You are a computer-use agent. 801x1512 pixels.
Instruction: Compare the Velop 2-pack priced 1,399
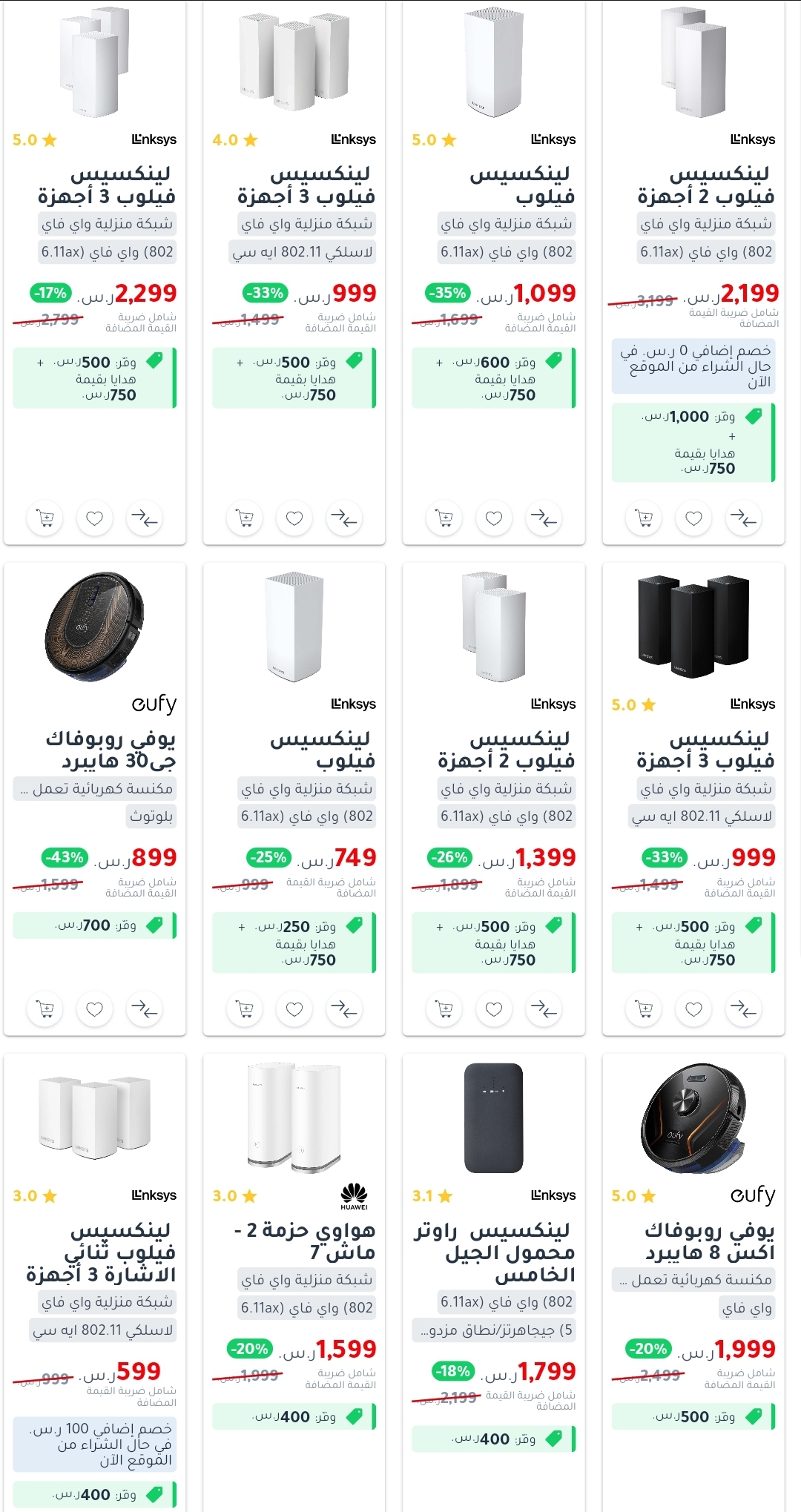tap(544, 1009)
